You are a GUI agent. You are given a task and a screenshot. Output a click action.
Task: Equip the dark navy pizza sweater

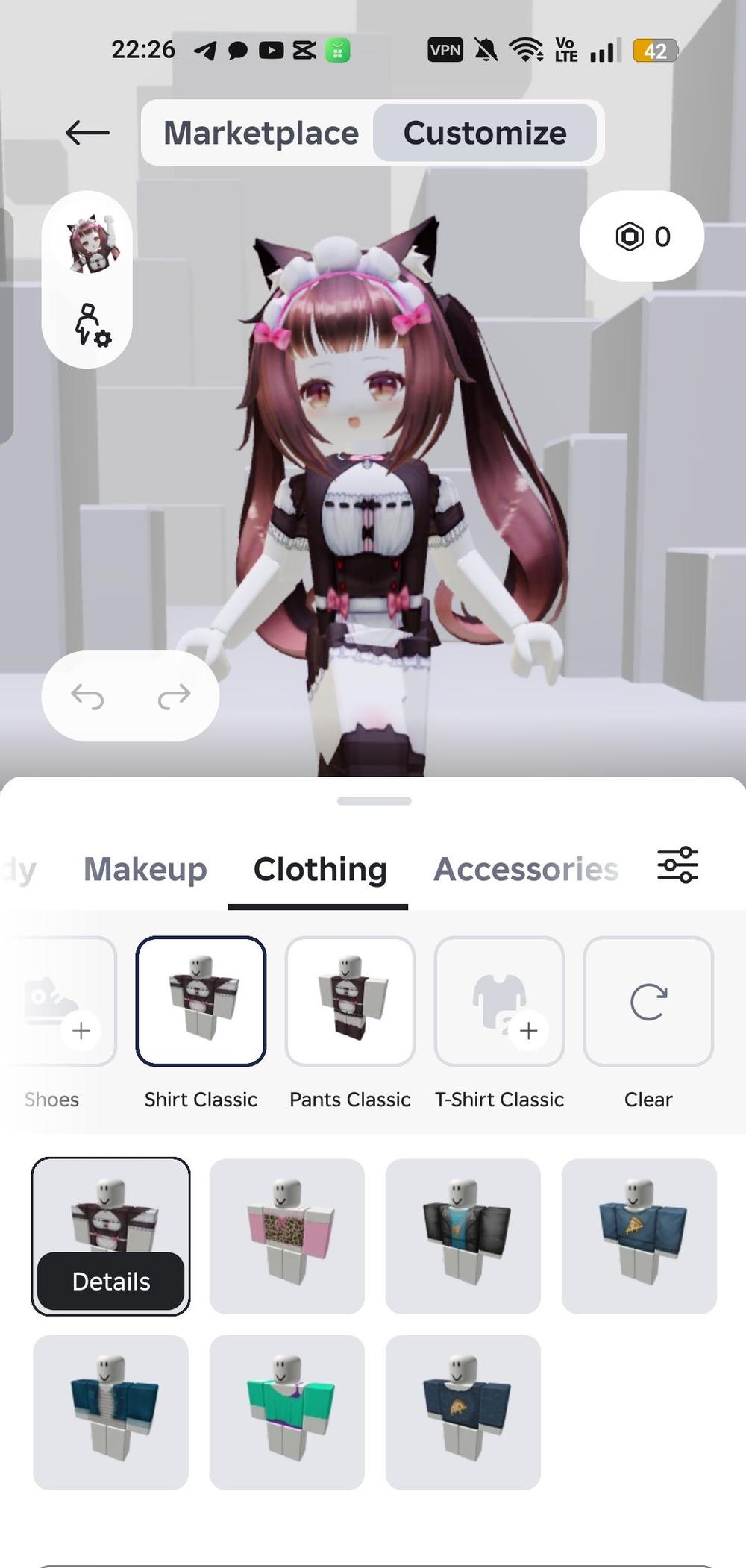click(463, 1412)
